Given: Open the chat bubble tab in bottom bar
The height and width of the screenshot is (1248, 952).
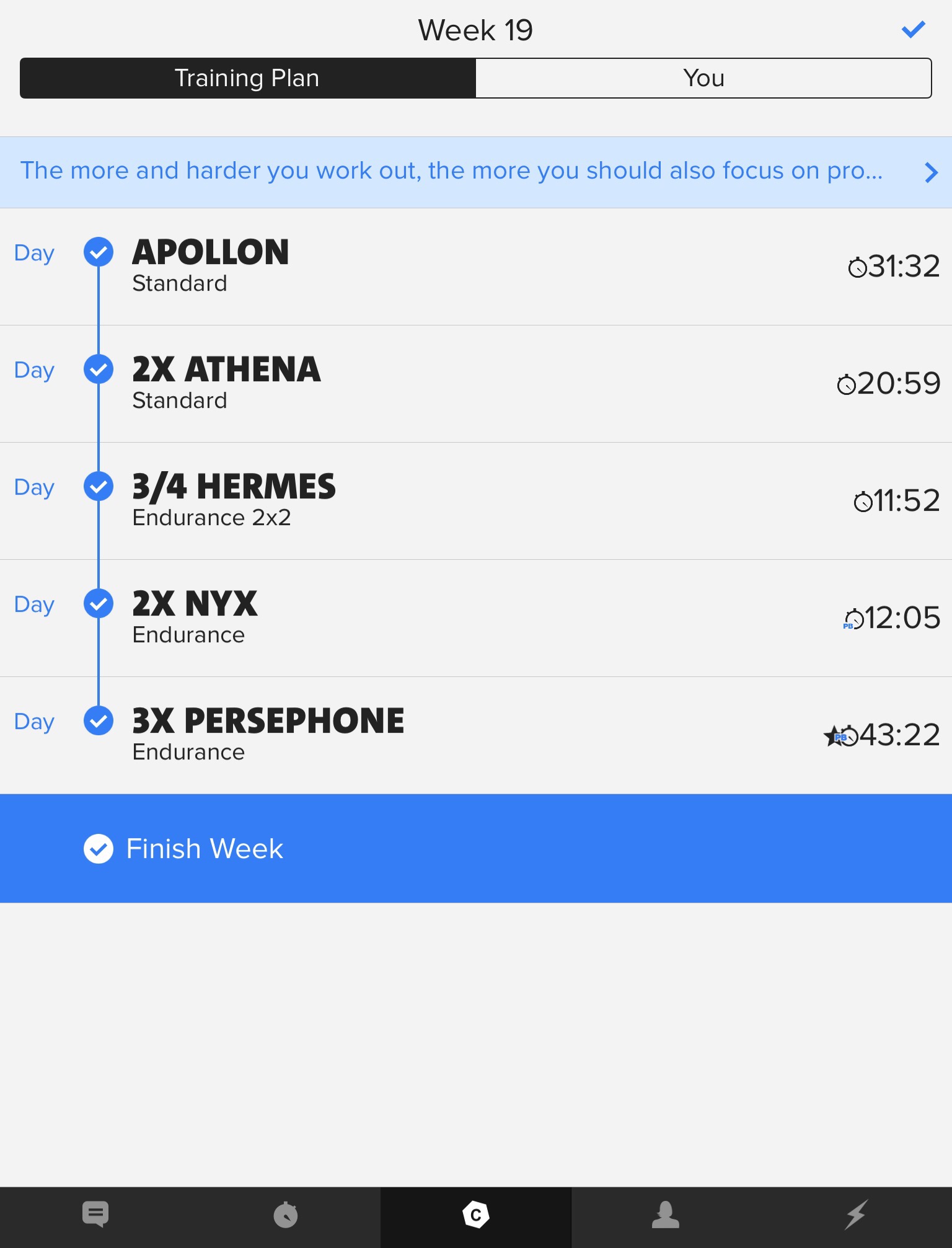Looking at the screenshot, I should [95, 1215].
